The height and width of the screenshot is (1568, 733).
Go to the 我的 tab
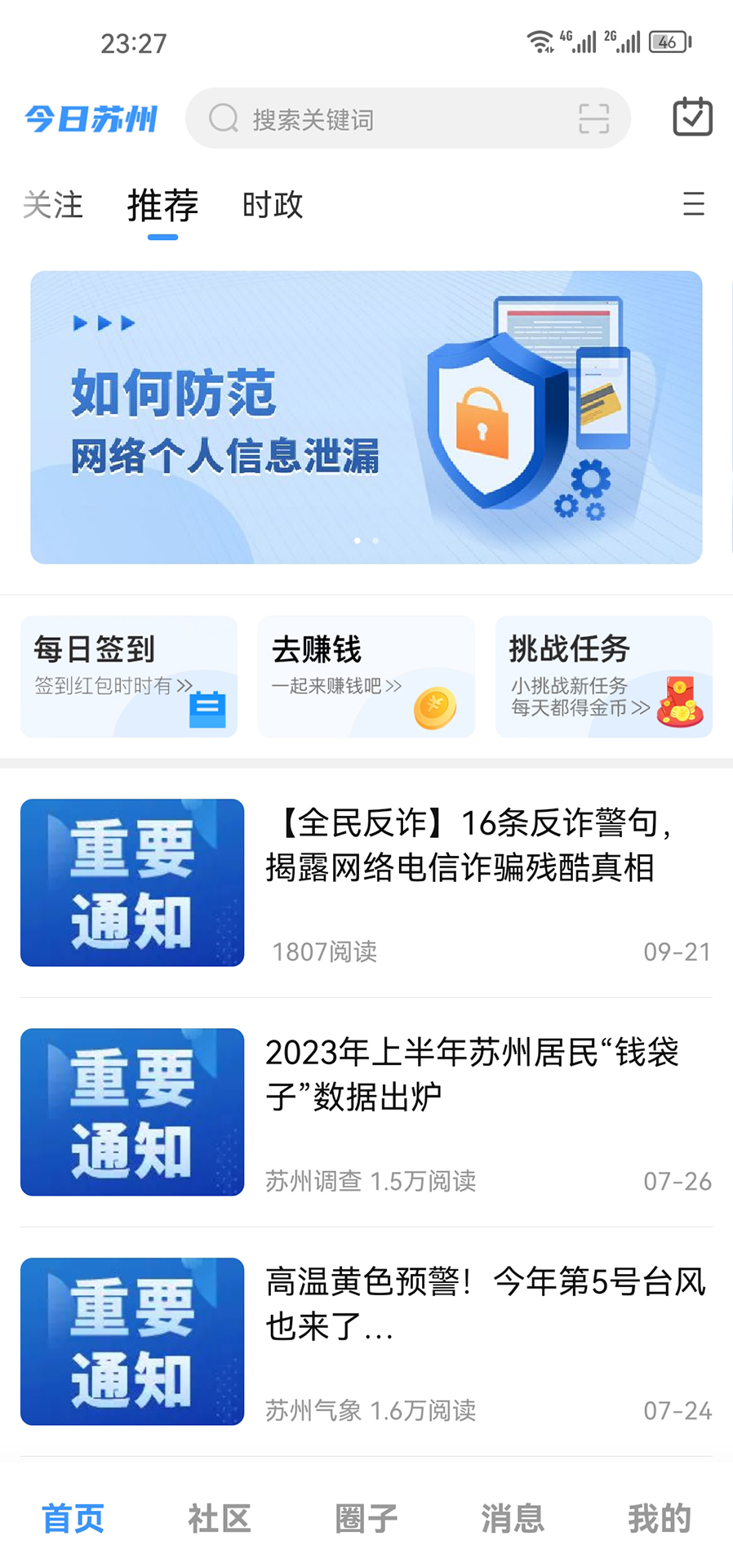click(x=660, y=1518)
